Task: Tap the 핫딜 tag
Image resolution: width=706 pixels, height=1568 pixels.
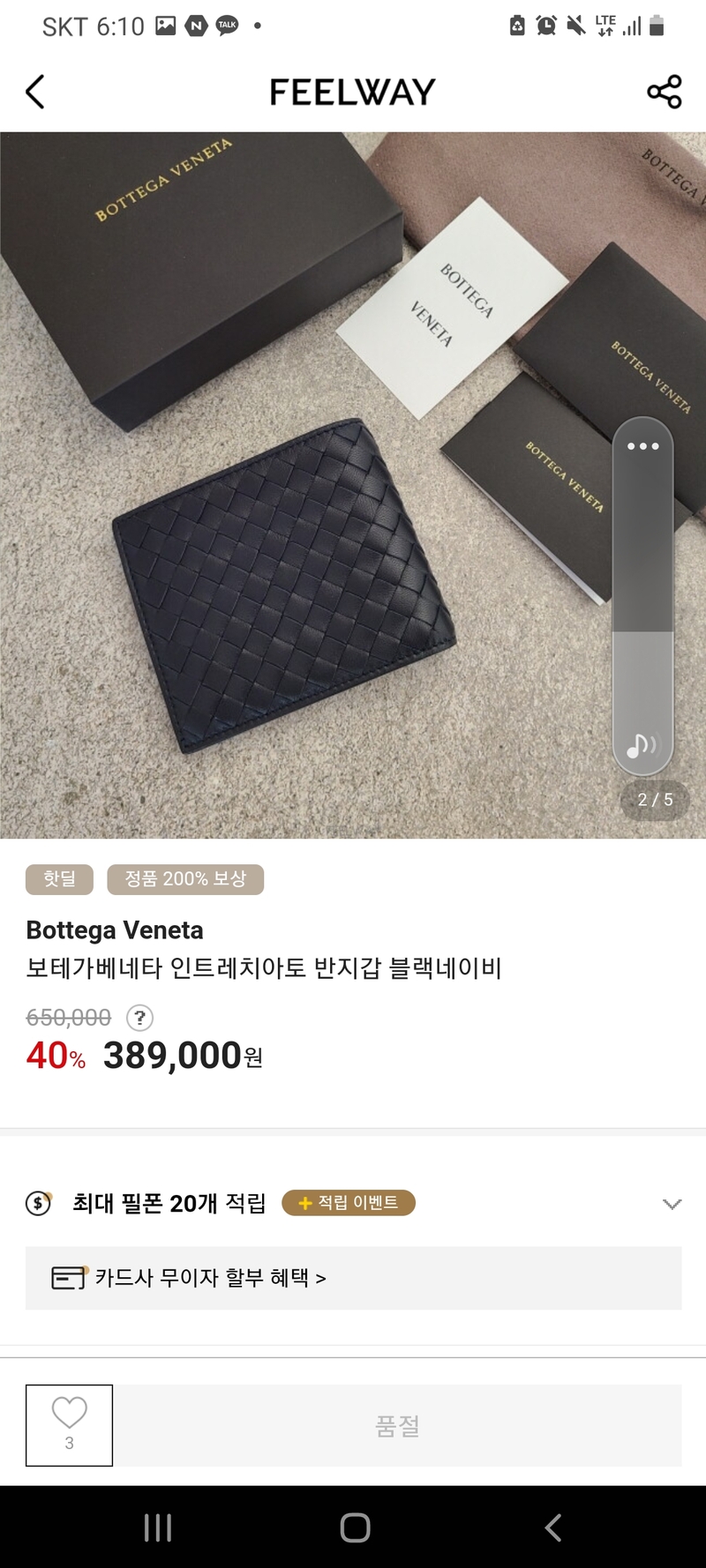Action: point(59,879)
